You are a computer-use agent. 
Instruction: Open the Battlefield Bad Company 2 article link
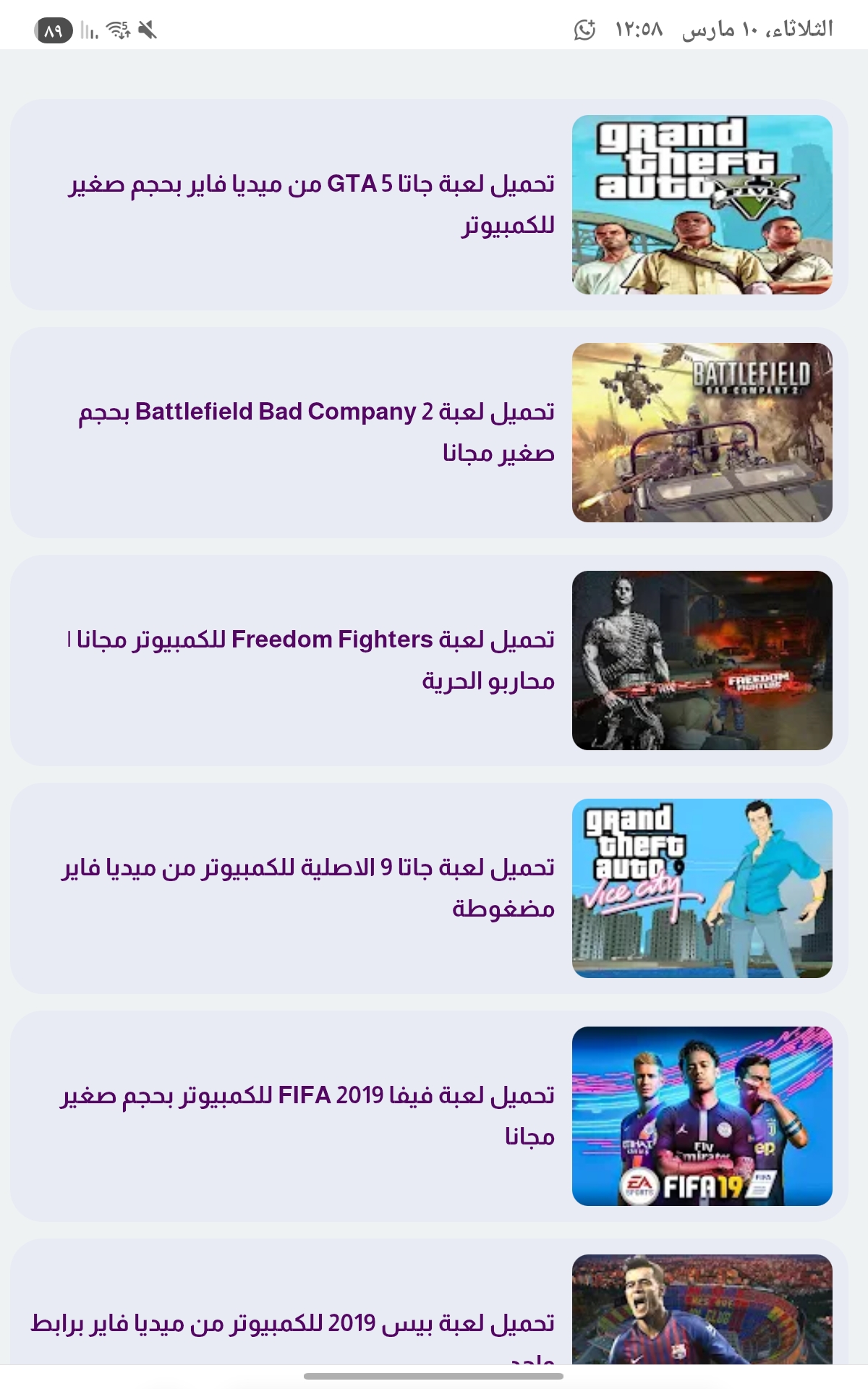tap(311, 433)
